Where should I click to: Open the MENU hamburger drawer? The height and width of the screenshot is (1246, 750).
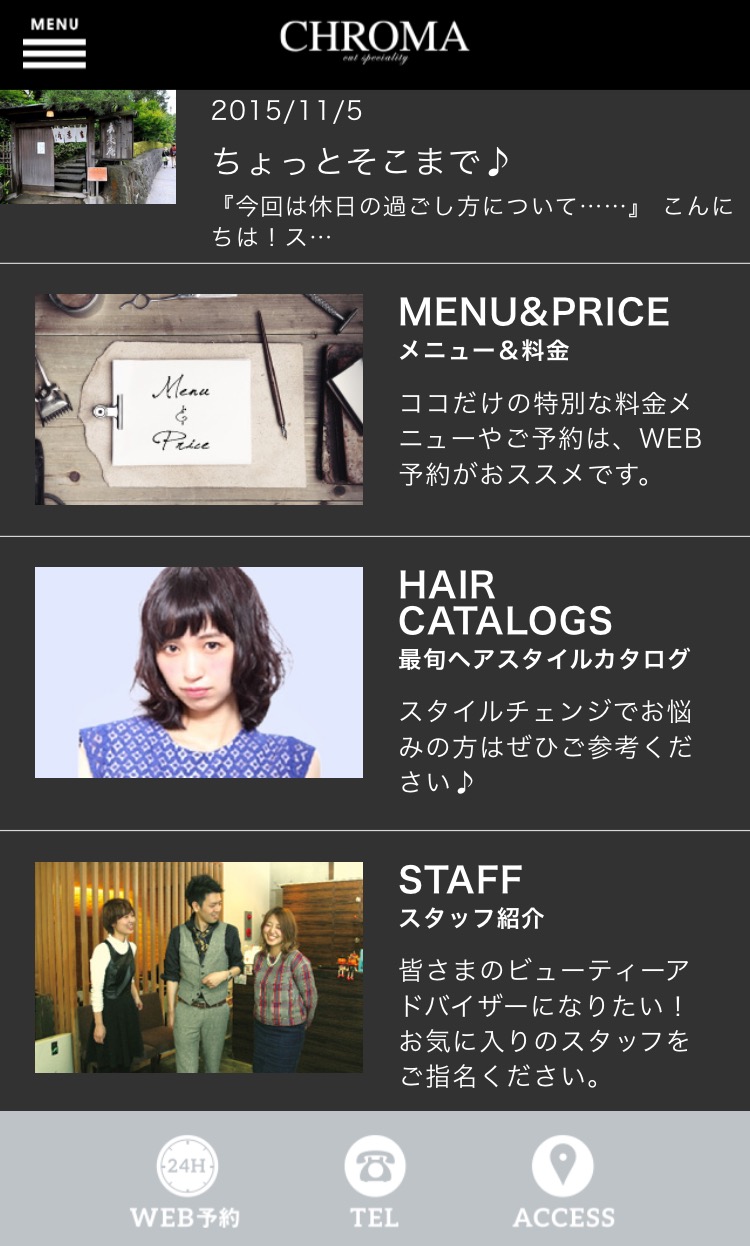(x=54, y=44)
